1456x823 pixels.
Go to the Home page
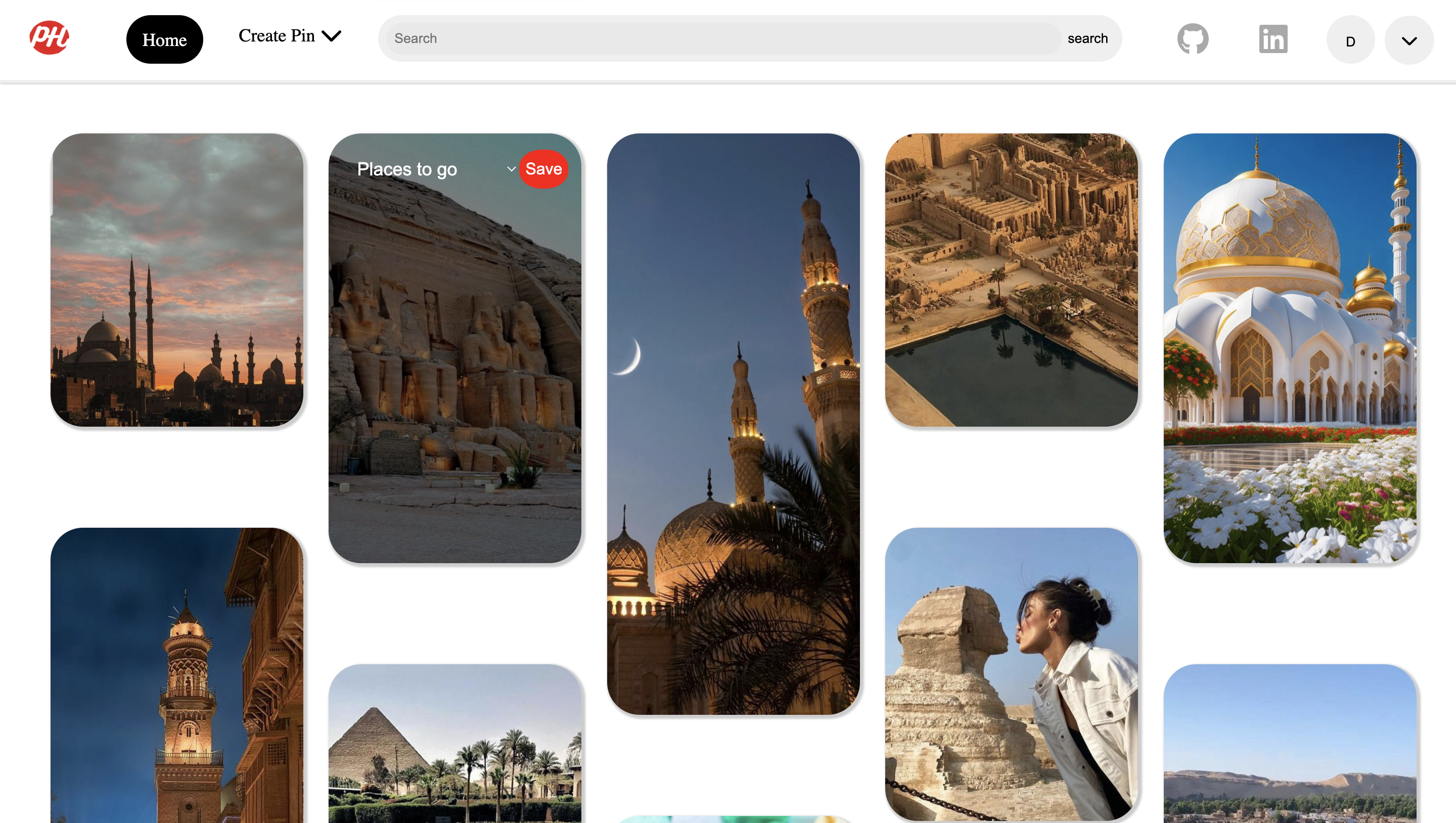[164, 39]
